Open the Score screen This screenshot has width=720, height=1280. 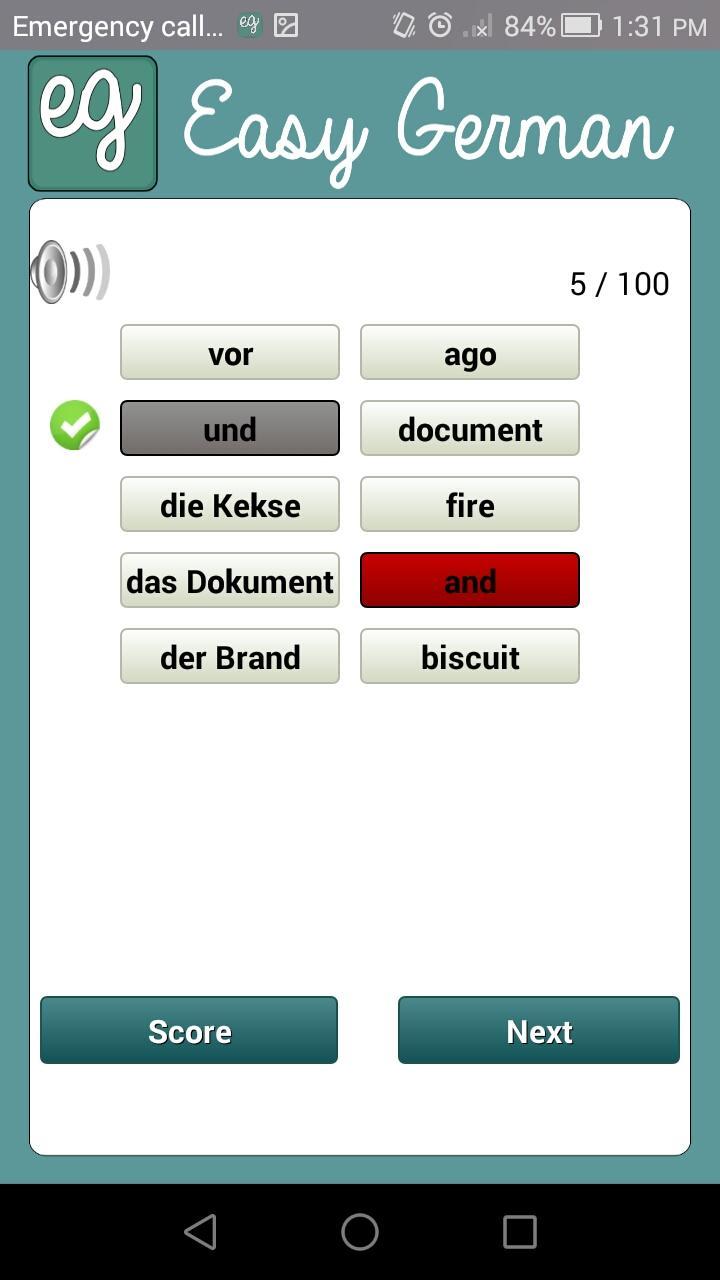tap(189, 1030)
